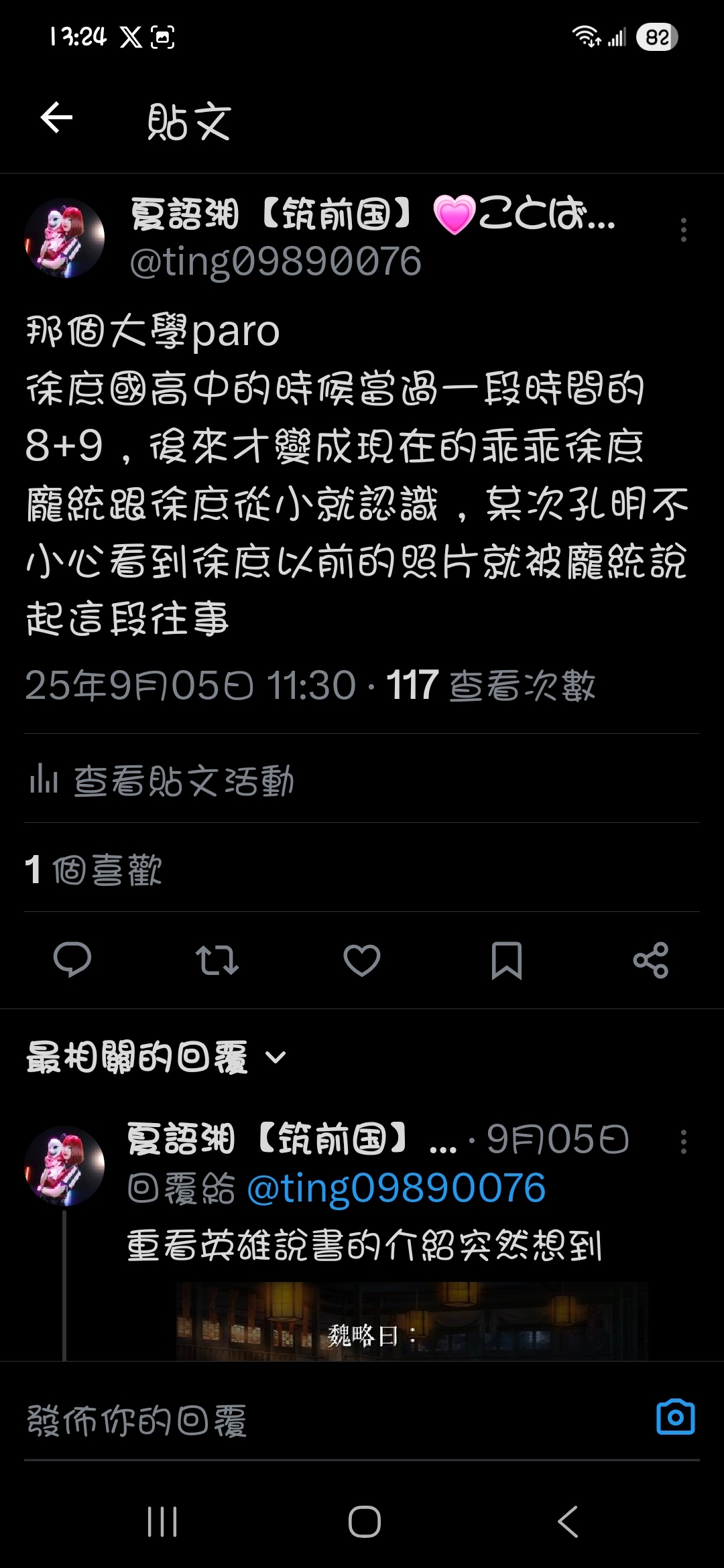The image size is (724, 1568).
Task: Open recent apps from the navigation bar
Action: 162,1521
